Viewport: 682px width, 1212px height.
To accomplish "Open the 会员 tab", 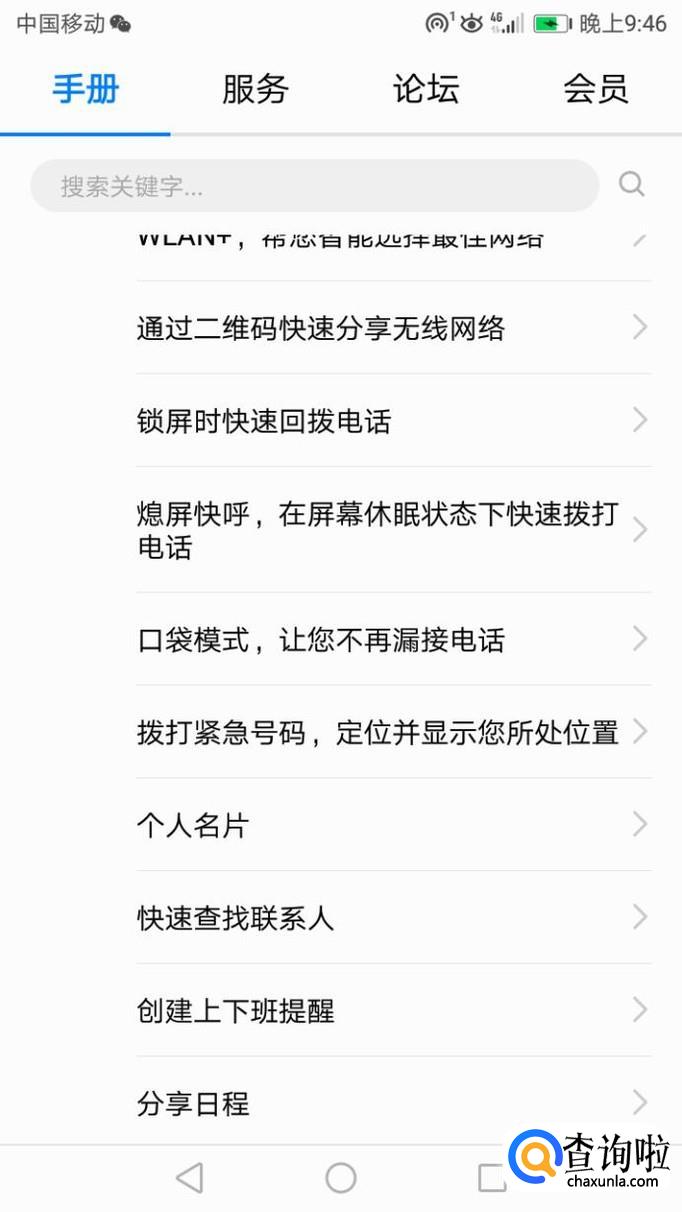I will point(596,89).
